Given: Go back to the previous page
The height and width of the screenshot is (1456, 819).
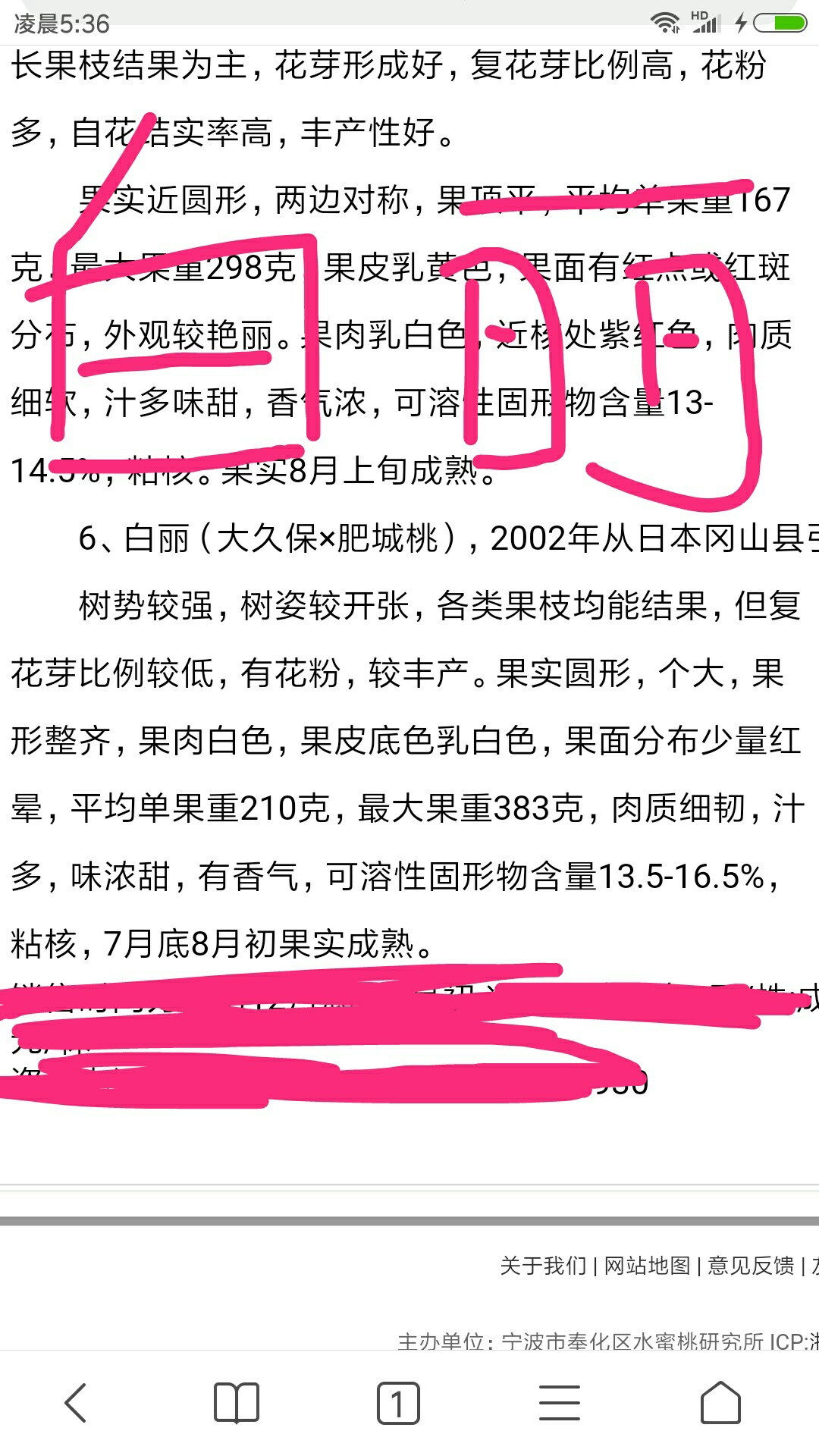Looking at the screenshot, I should 76,1402.
